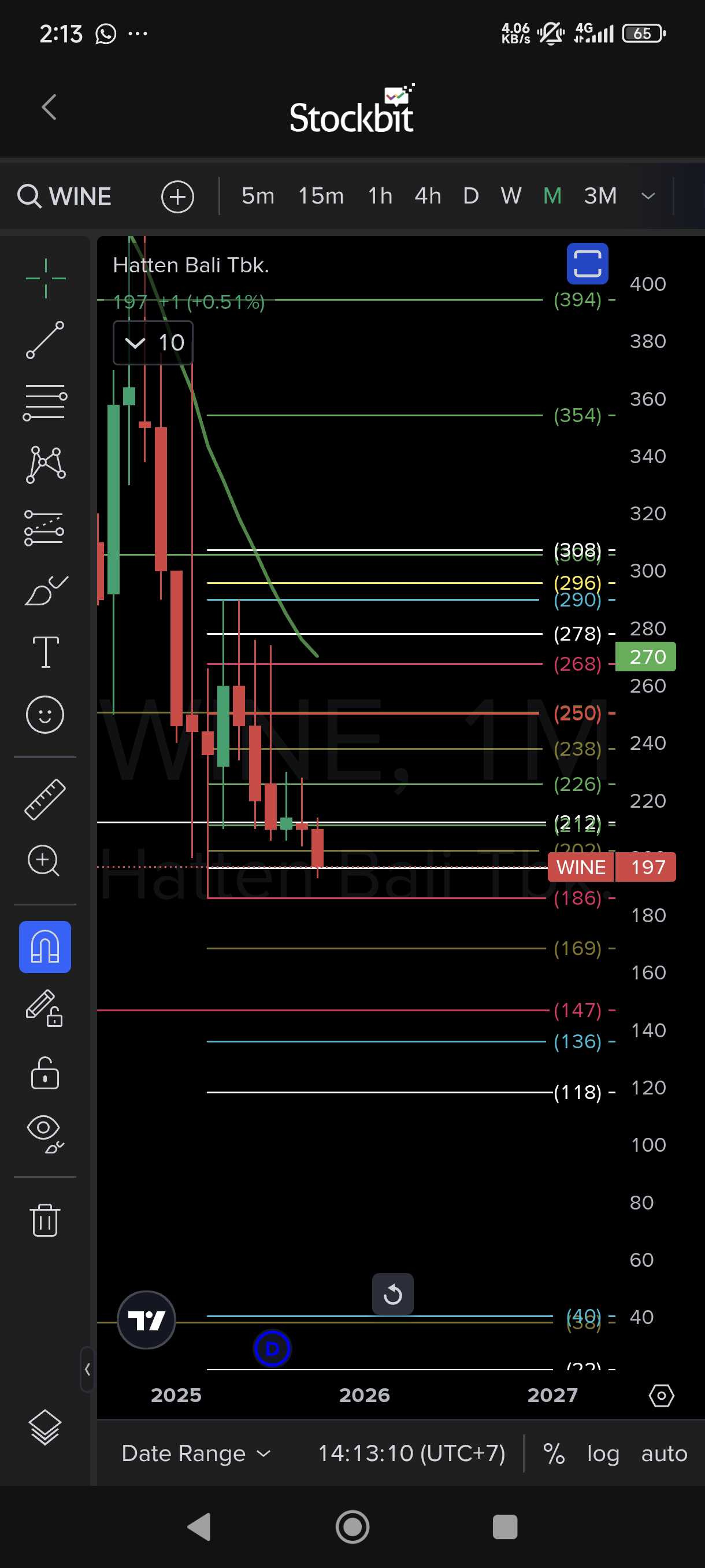Viewport: 705px width, 1568px height.
Task: Open the emoji sticker tool
Action: tap(45, 715)
